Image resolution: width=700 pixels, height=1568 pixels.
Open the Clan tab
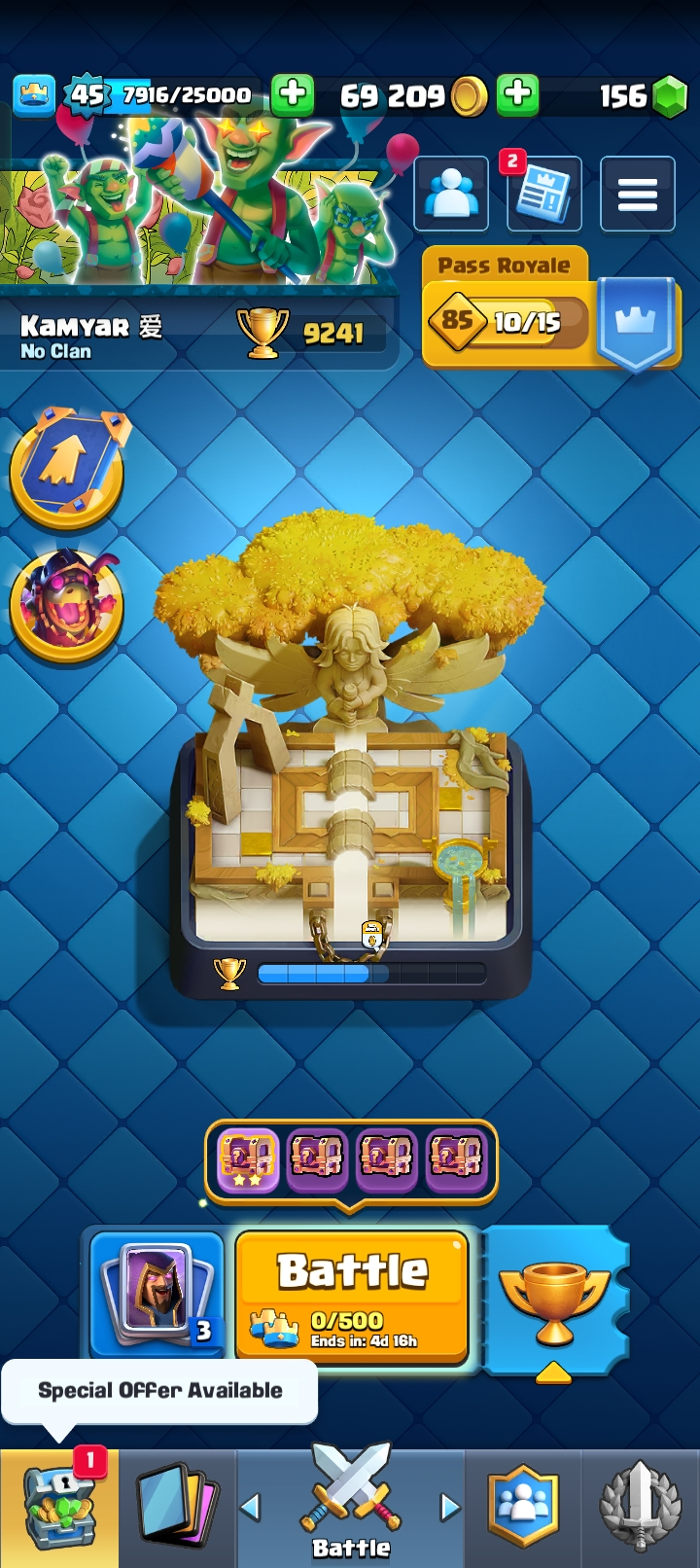pos(523,1508)
